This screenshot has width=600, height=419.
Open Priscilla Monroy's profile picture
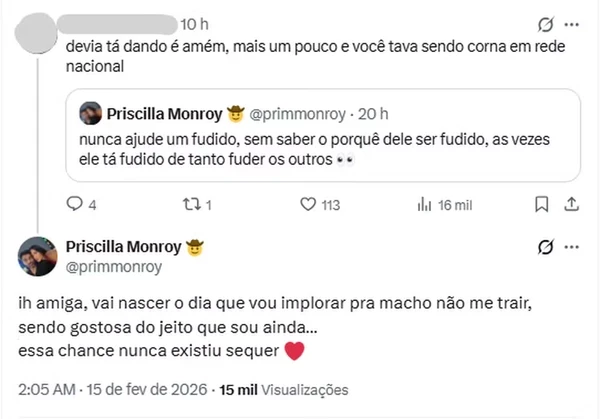(x=36, y=256)
